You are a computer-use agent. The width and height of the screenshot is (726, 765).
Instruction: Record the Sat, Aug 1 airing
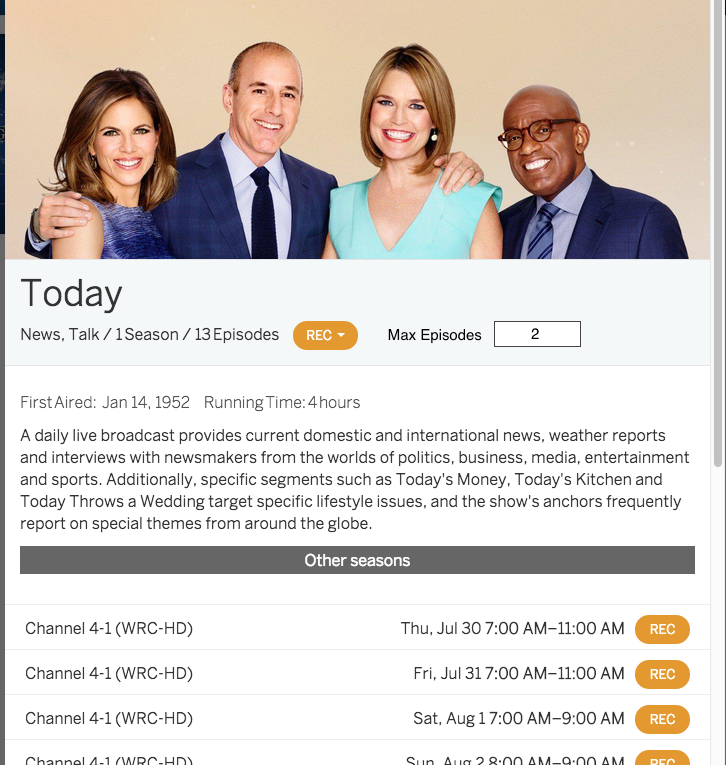(662, 719)
